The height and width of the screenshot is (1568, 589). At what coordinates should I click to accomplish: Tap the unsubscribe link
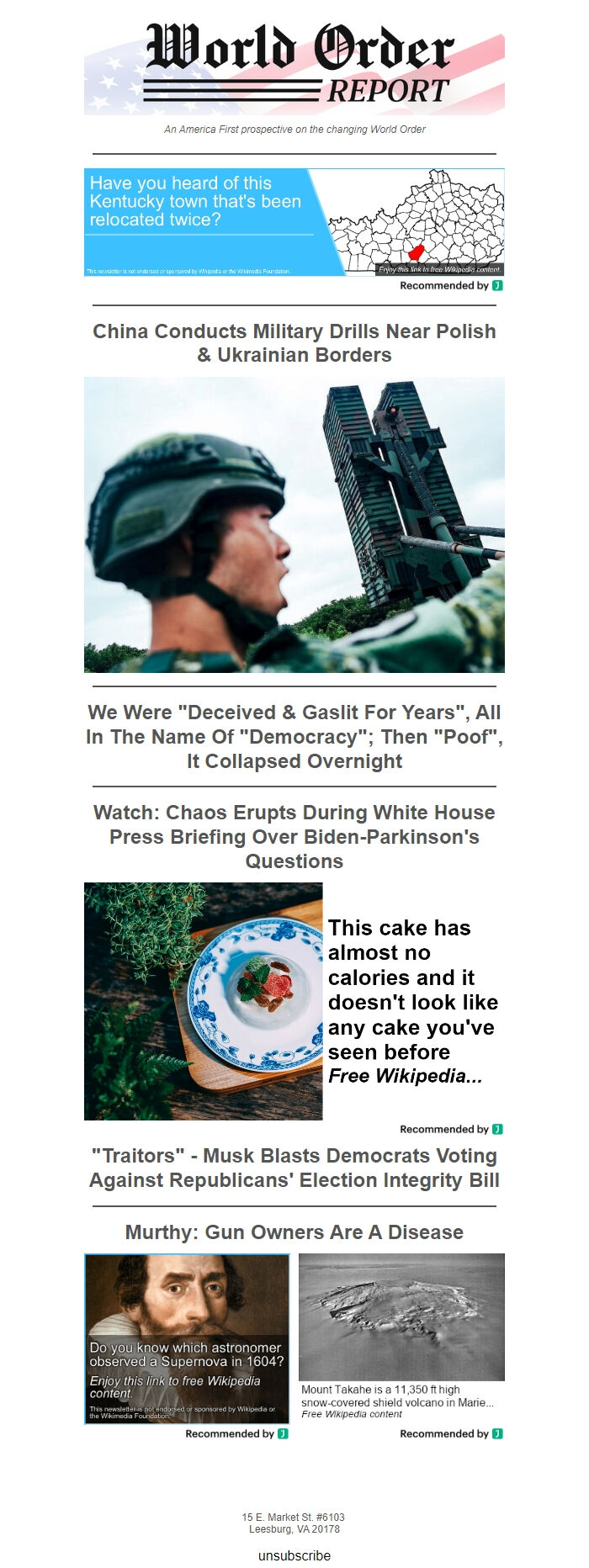pyautogui.click(x=294, y=1555)
